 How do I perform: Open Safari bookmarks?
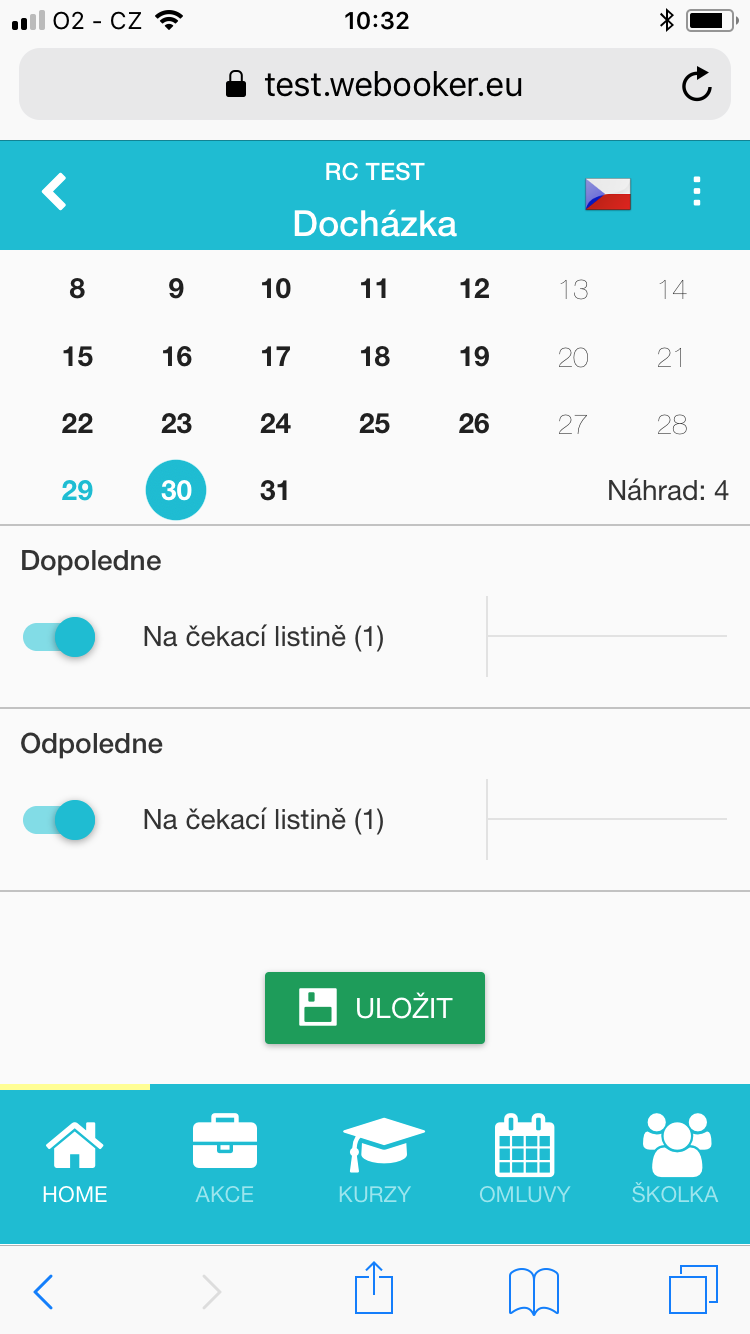click(534, 1292)
